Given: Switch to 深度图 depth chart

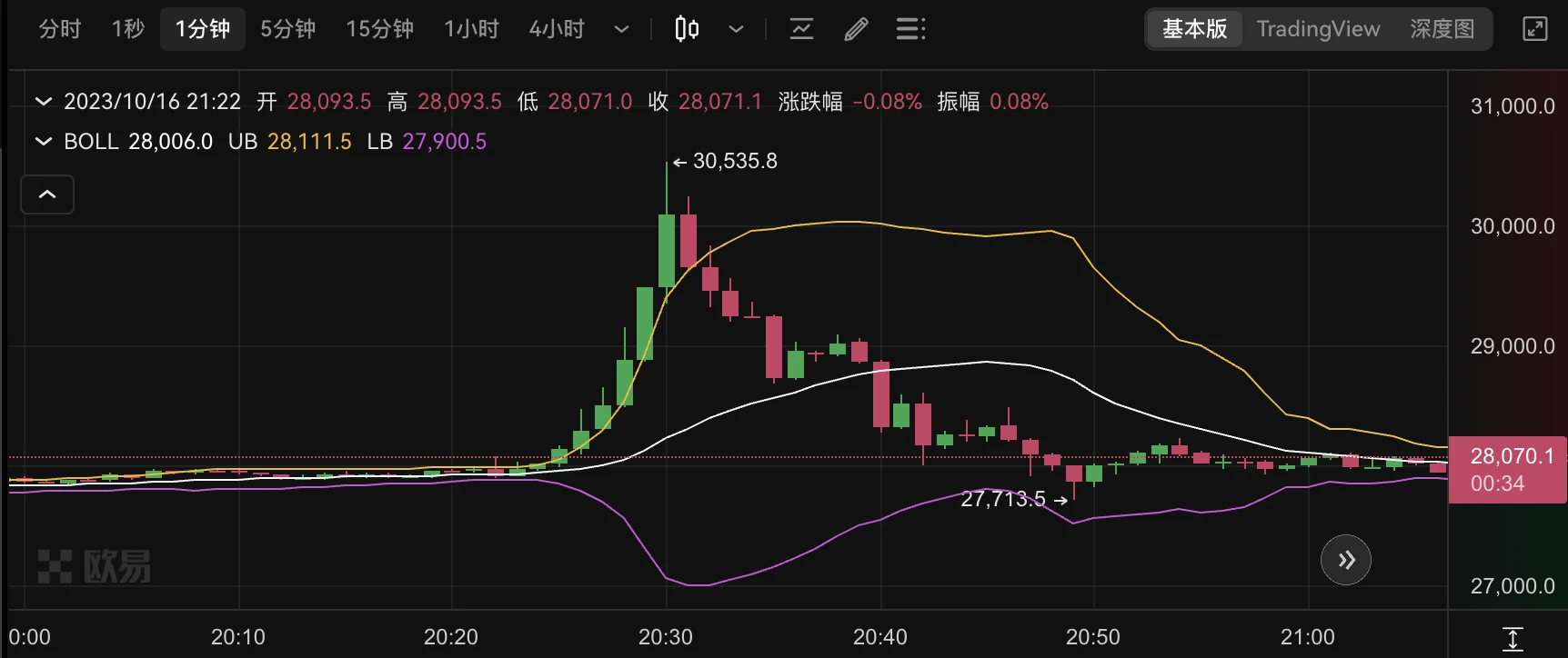Looking at the screenshot, I should (1442, 29).
